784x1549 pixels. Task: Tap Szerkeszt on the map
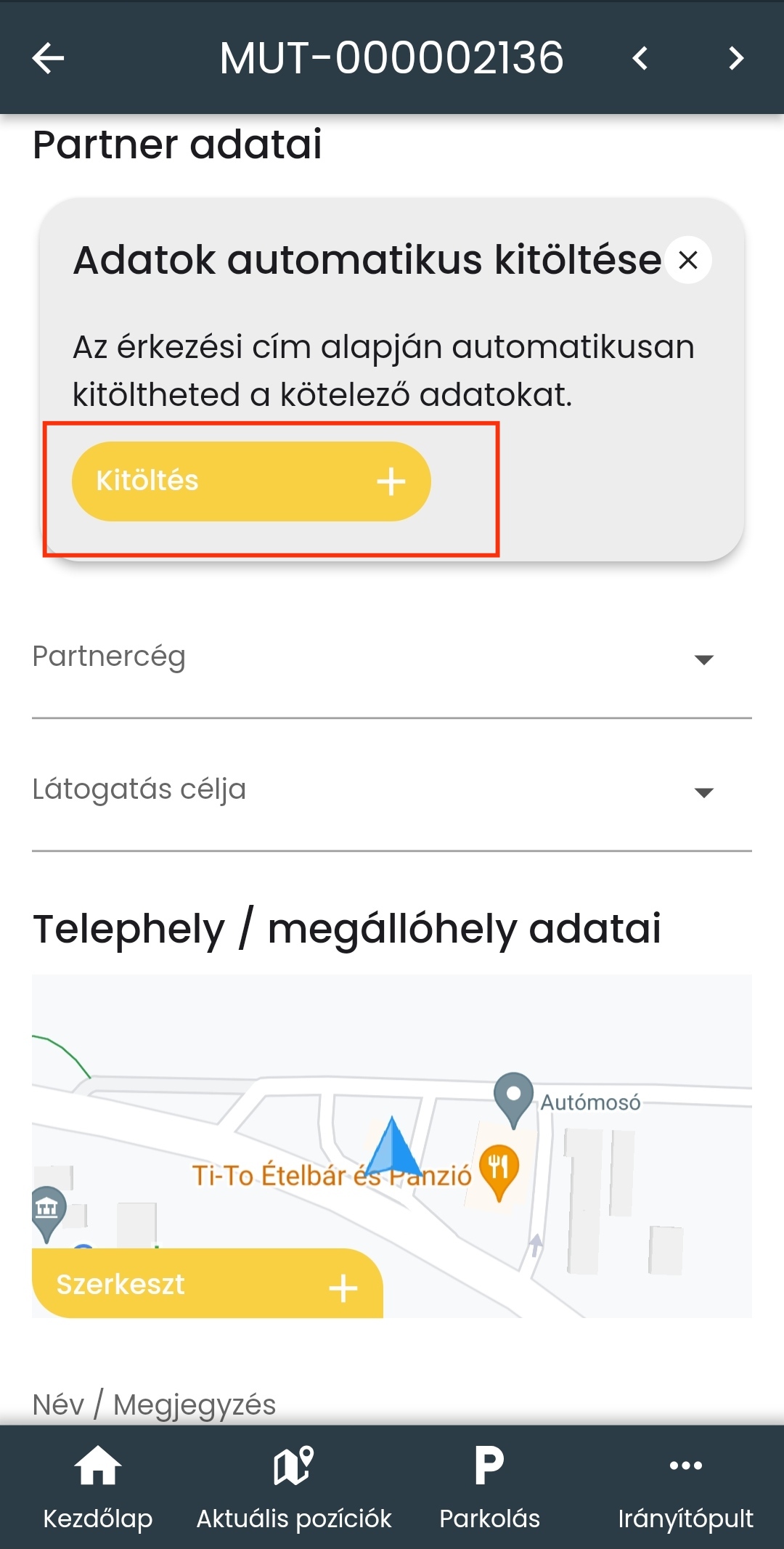point(207,1285)
